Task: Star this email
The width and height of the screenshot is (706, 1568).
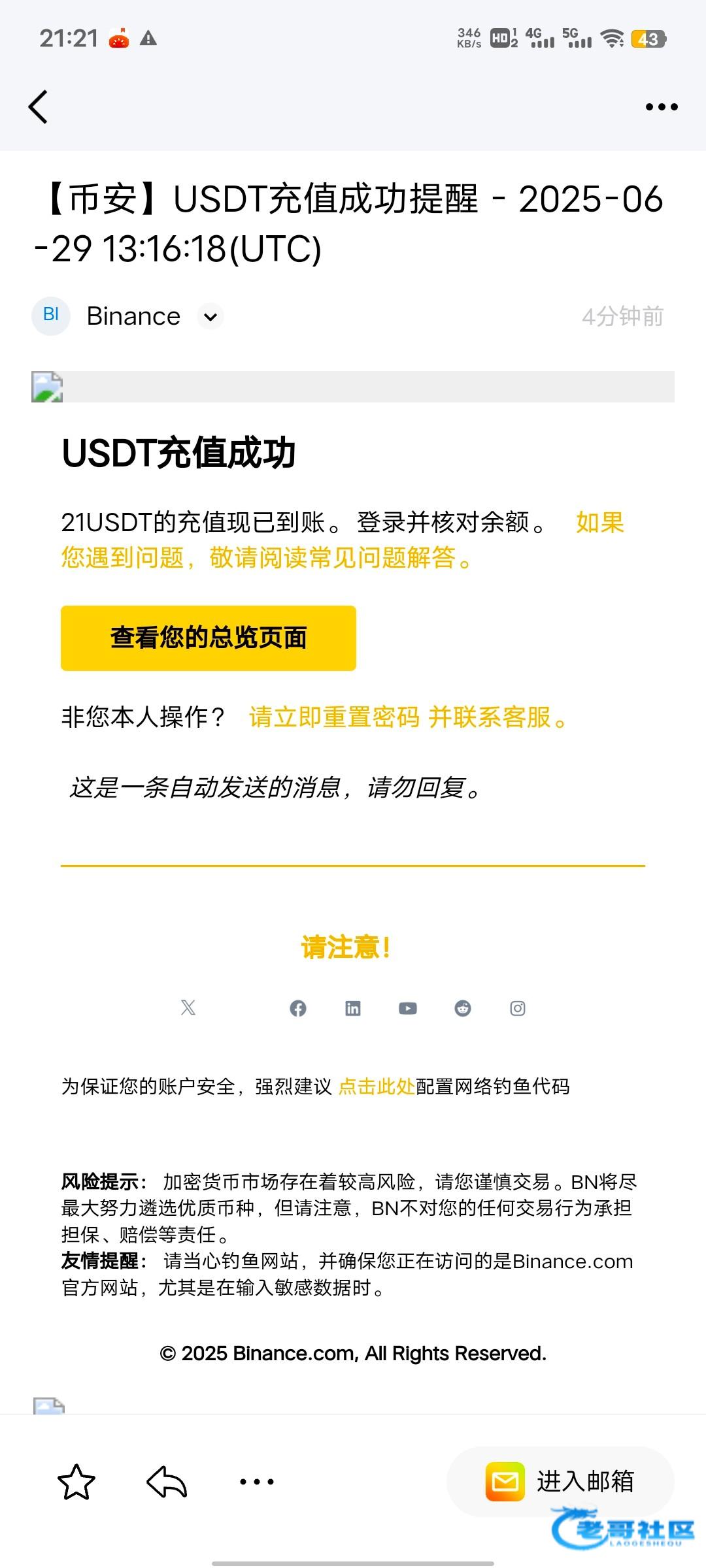Action: click(76, 1482)
